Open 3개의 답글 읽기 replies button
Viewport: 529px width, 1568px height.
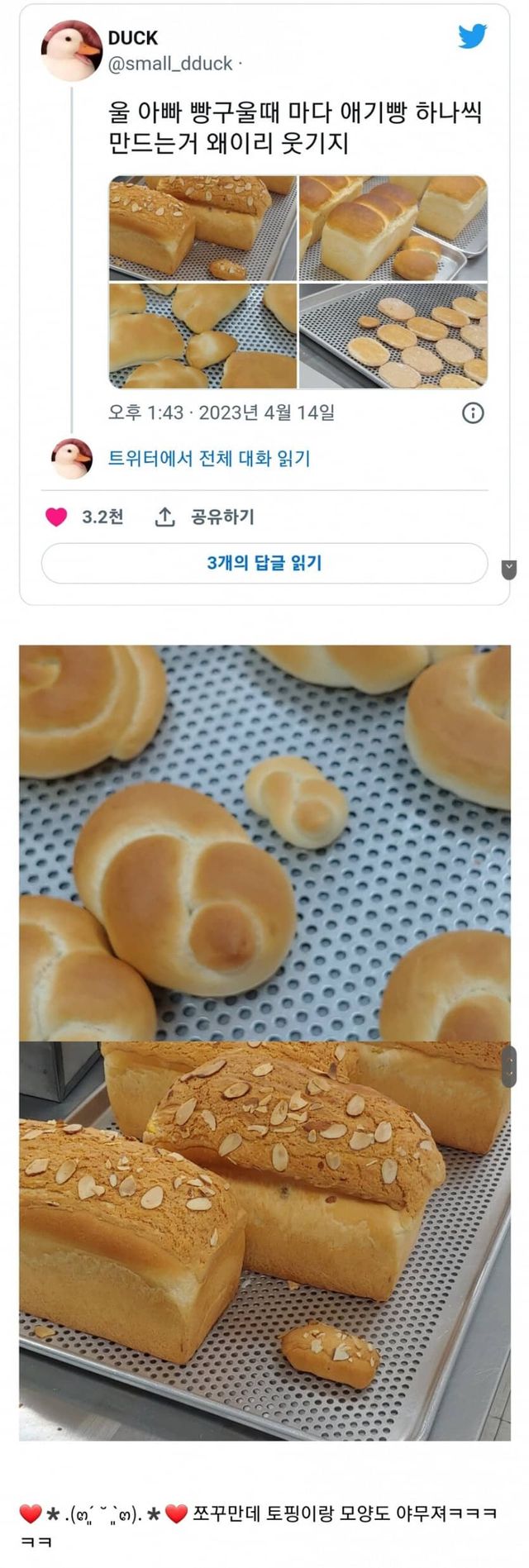coord(264,564)
